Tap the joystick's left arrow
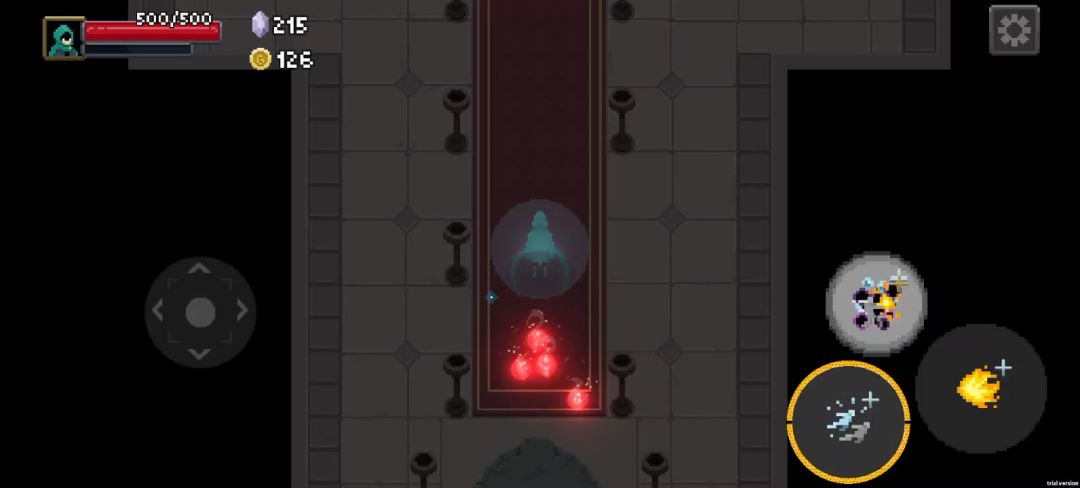Screen dimensions: 1080x488 click(157, 312)
